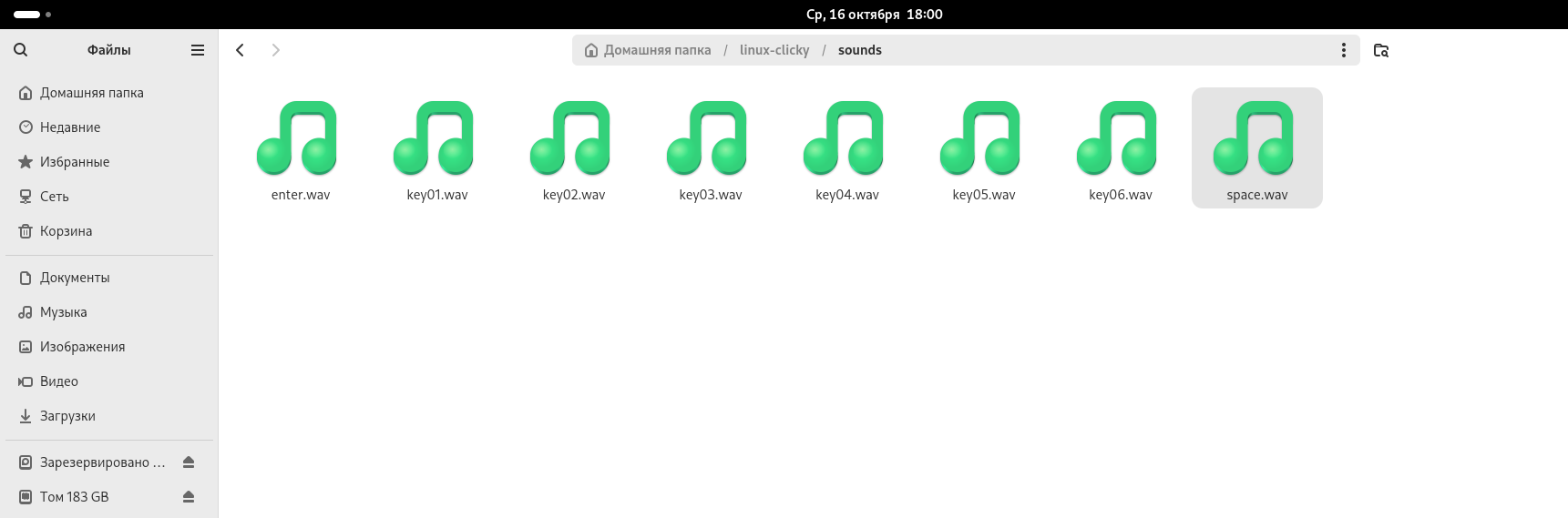This screenshot has height=518, width=1568.
Task: Open the Сеть location
Action: pos(55,197)
